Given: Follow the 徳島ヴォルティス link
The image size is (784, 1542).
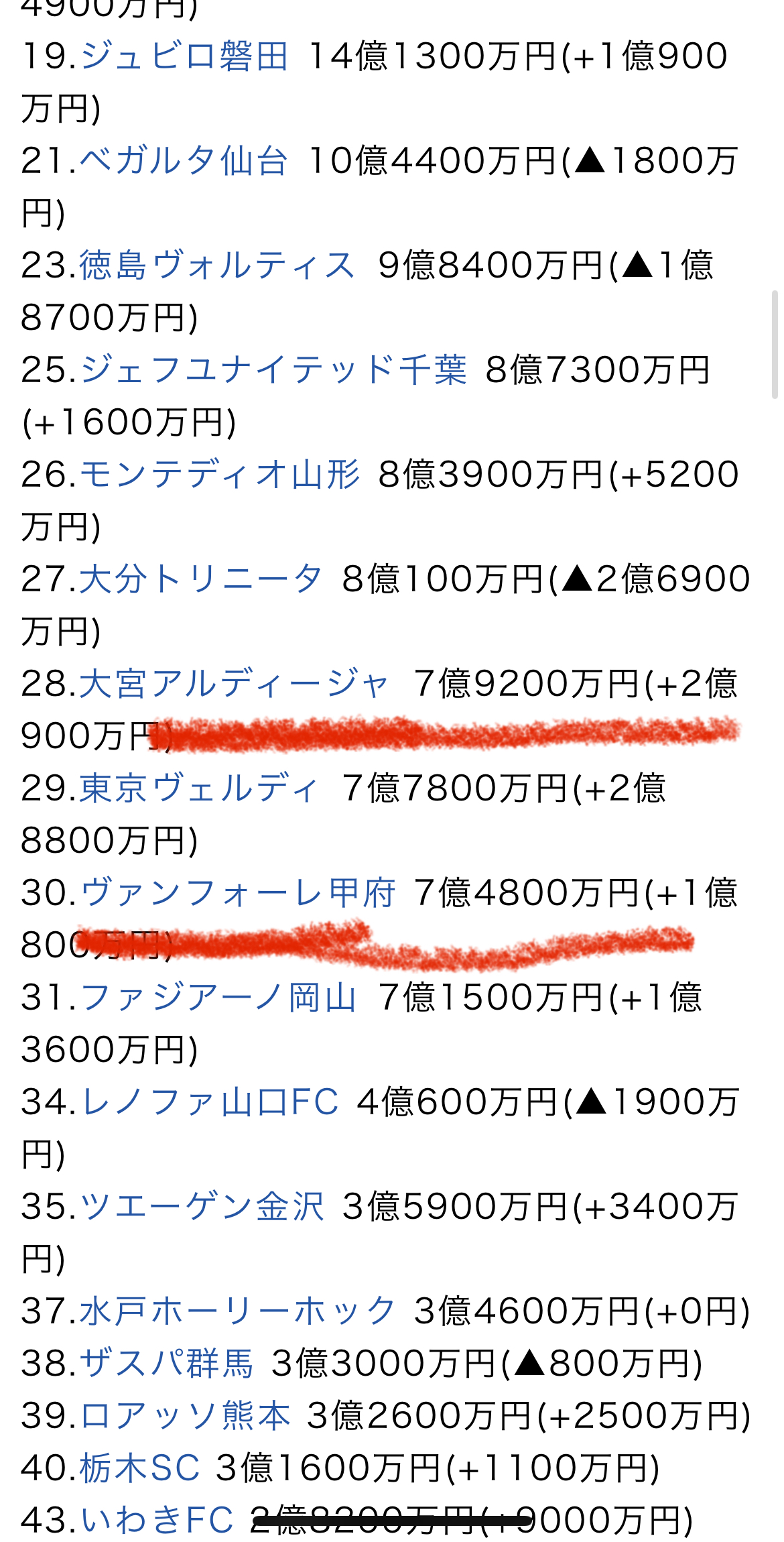Looking at the screenshot, I should click(217, 265).
